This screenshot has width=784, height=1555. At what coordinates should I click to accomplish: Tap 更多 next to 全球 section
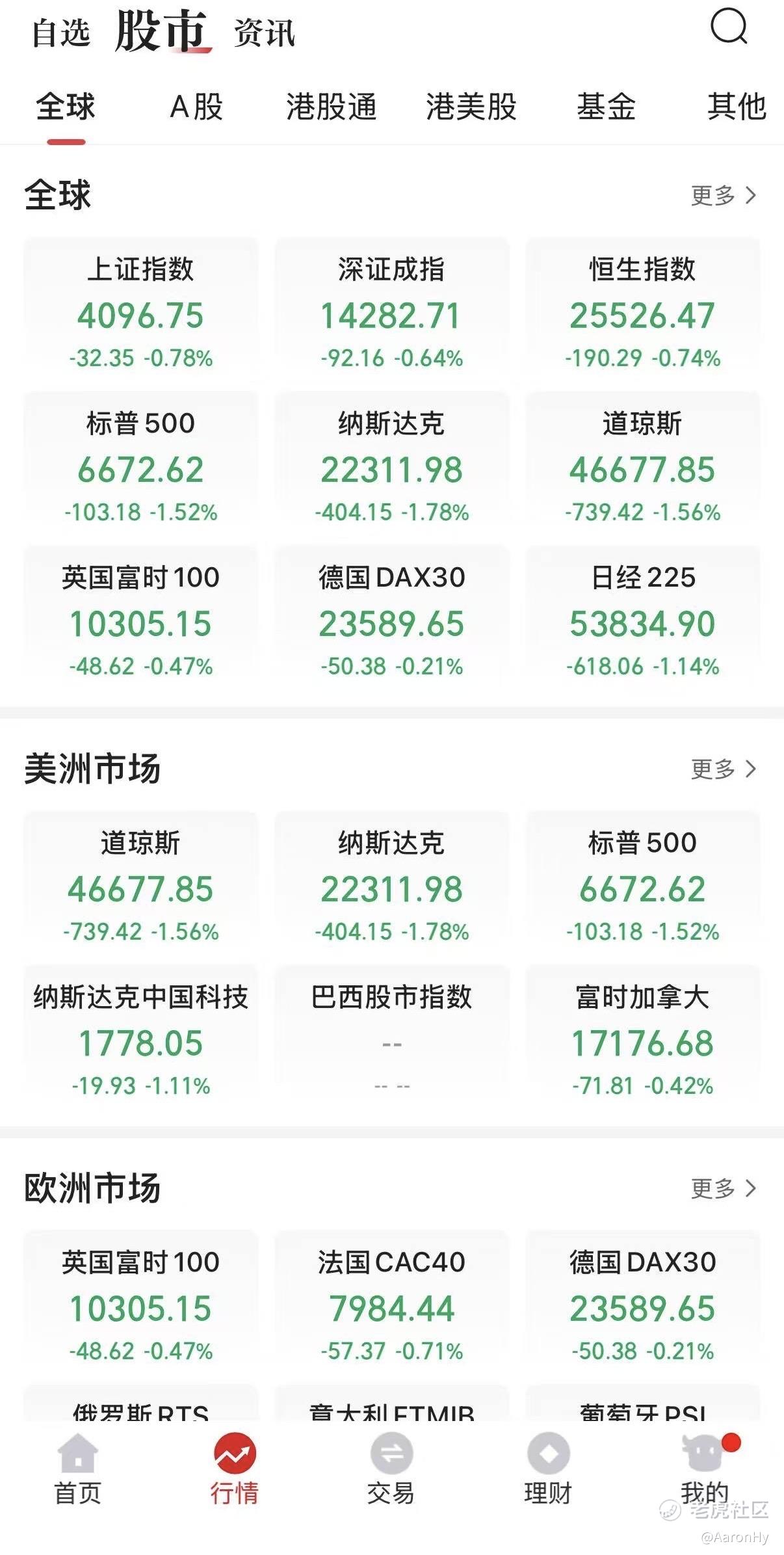(x=723, y=195)
